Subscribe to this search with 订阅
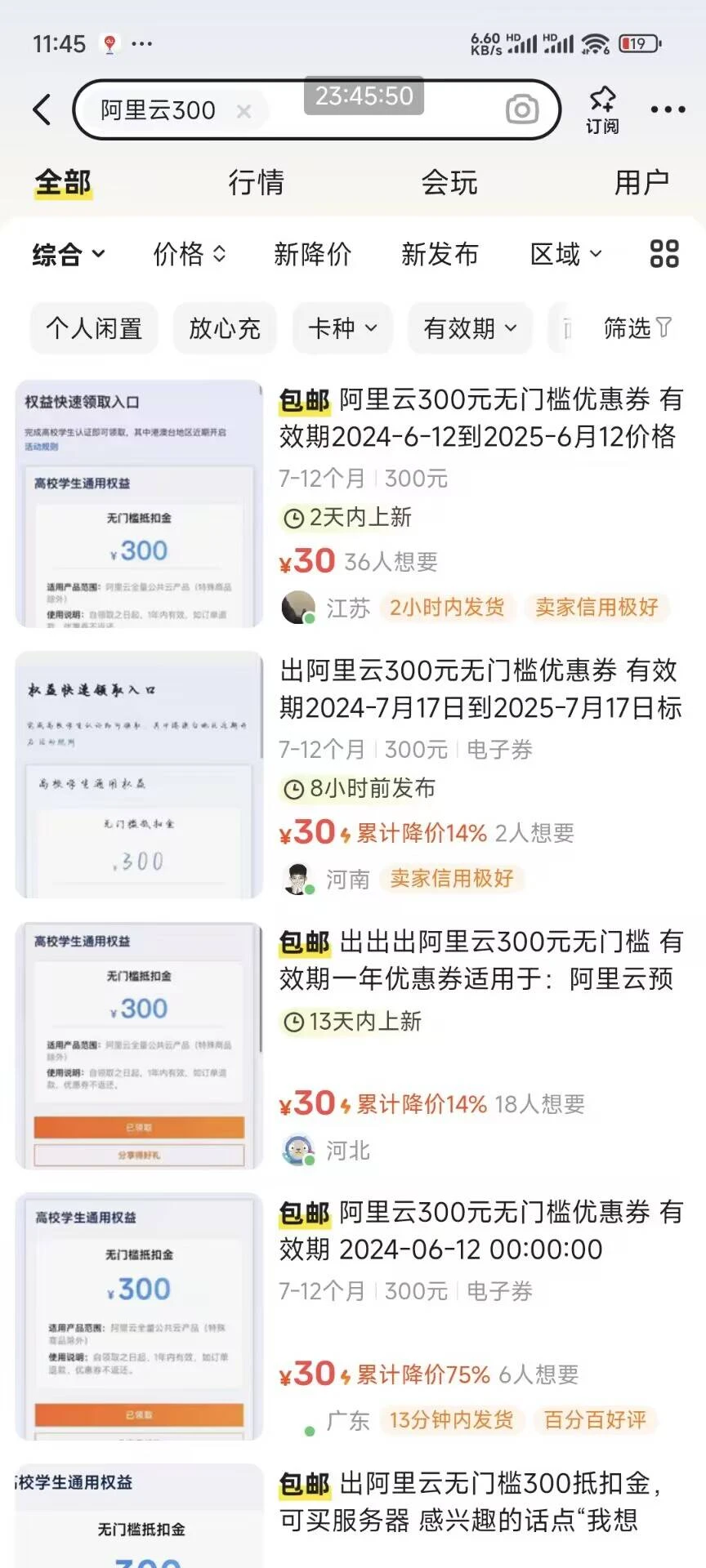 coord(602,109)
